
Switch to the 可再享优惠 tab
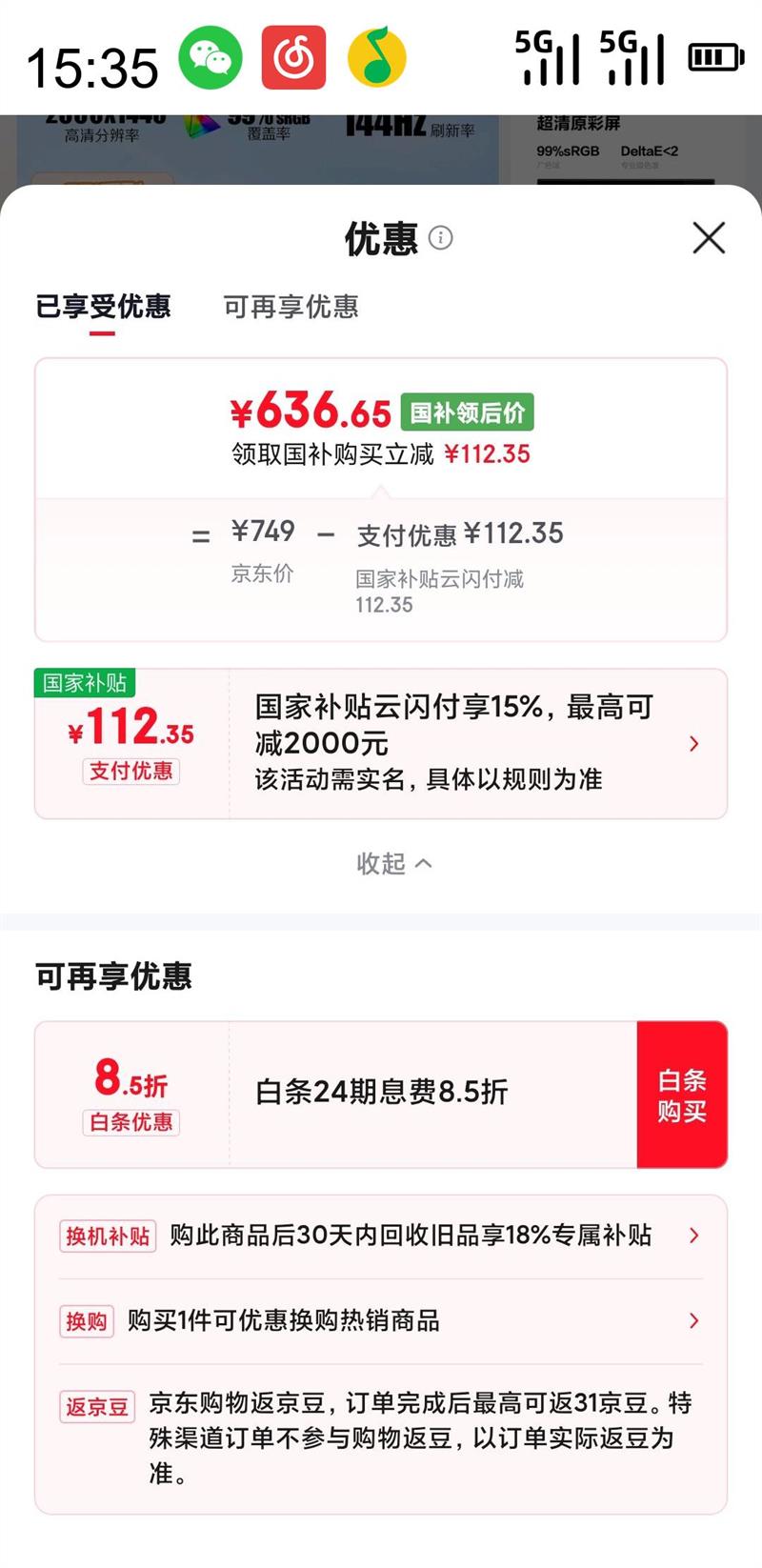pyautogui.click(x=291, y=308)
